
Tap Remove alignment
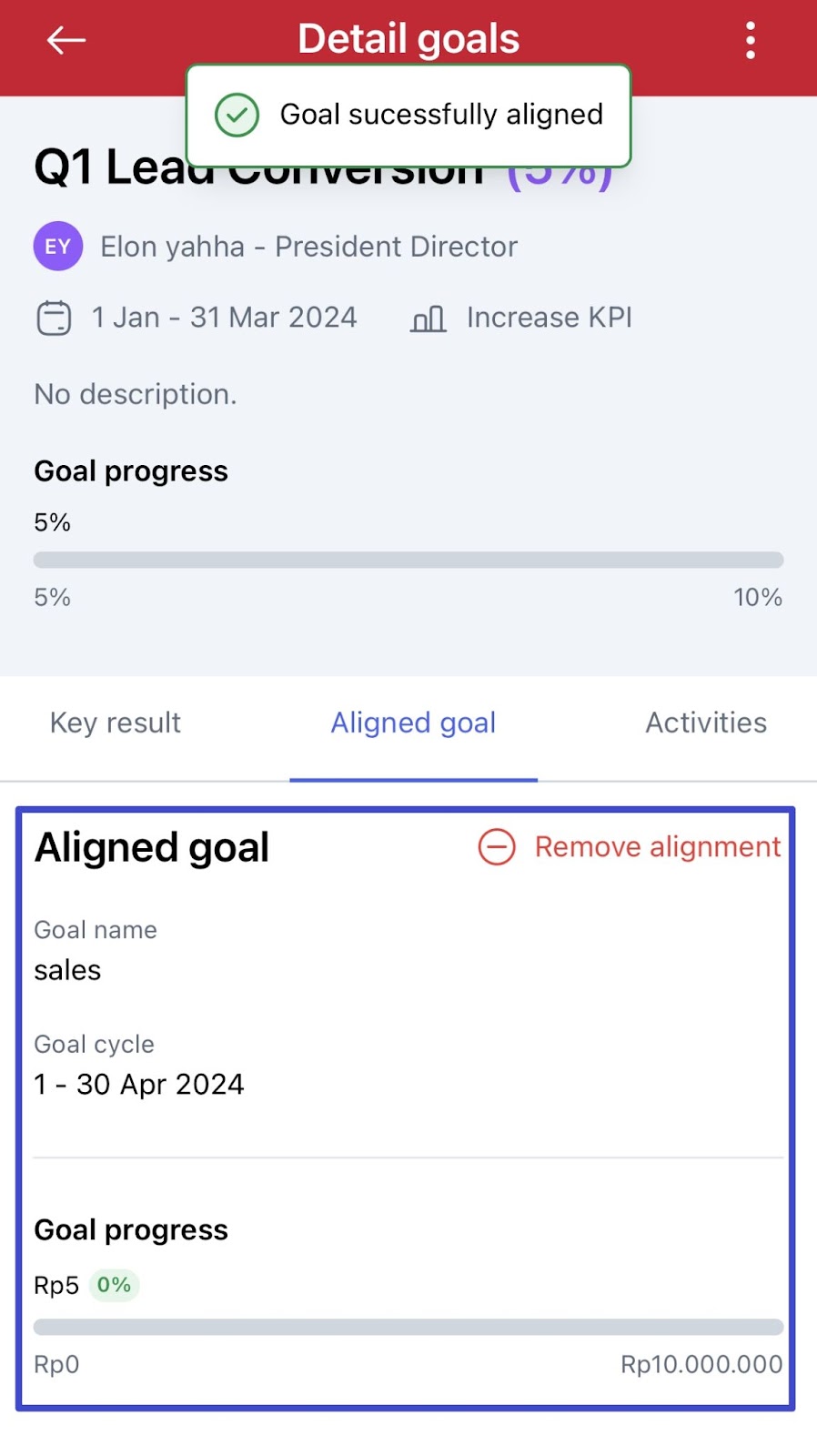[x=630, y=847]
